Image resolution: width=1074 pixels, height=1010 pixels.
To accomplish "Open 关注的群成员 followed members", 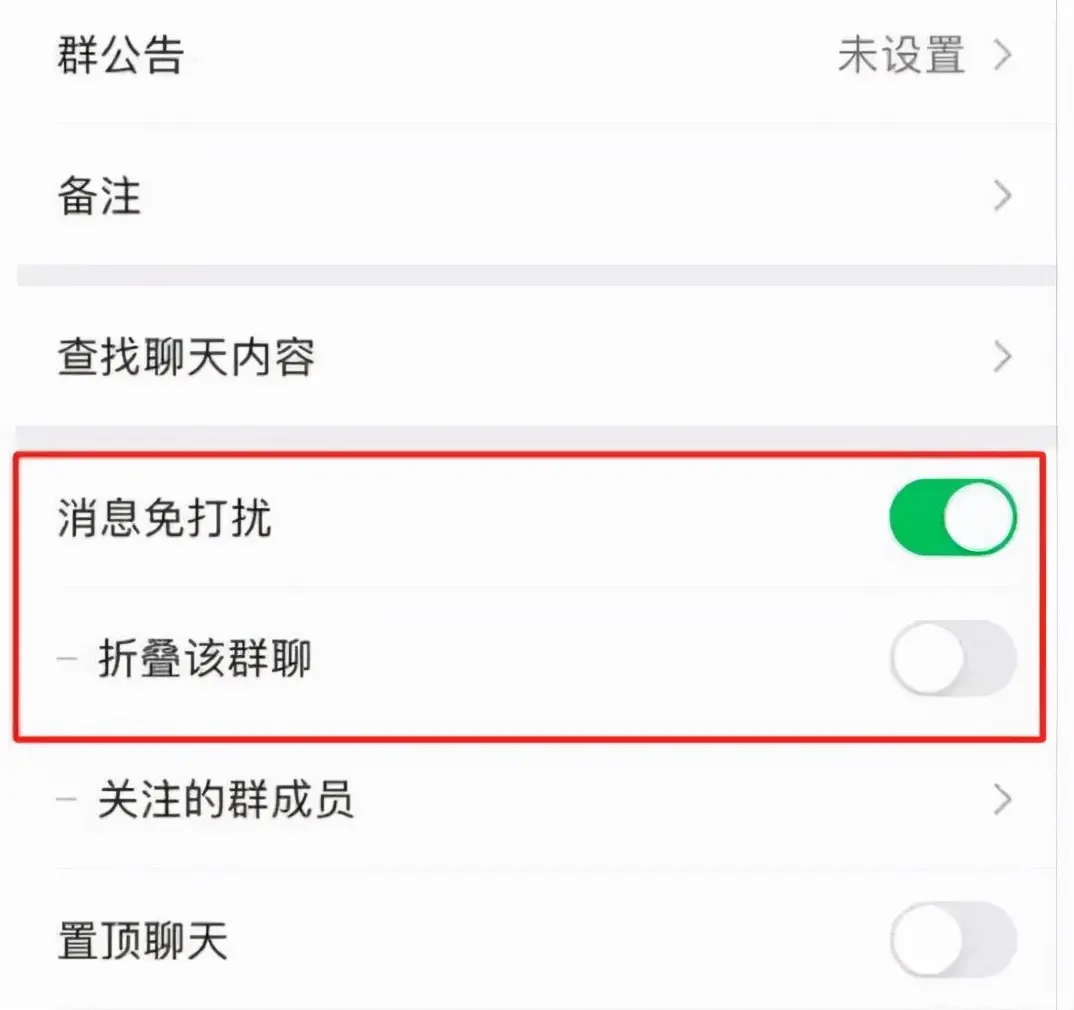I will pyautogui.click(x=536, y=800).
